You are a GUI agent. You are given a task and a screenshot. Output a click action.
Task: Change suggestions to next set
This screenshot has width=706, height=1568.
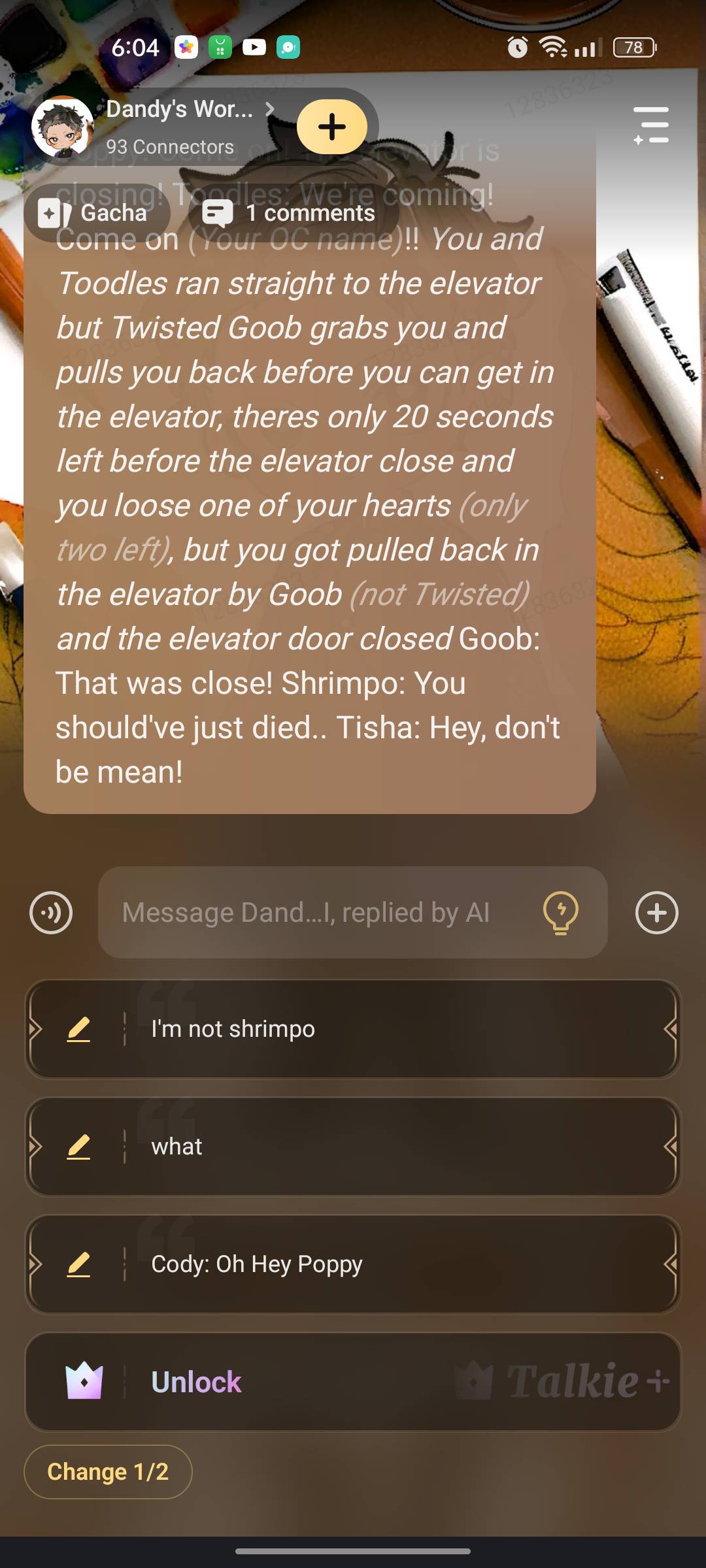tap(108, 1472)
